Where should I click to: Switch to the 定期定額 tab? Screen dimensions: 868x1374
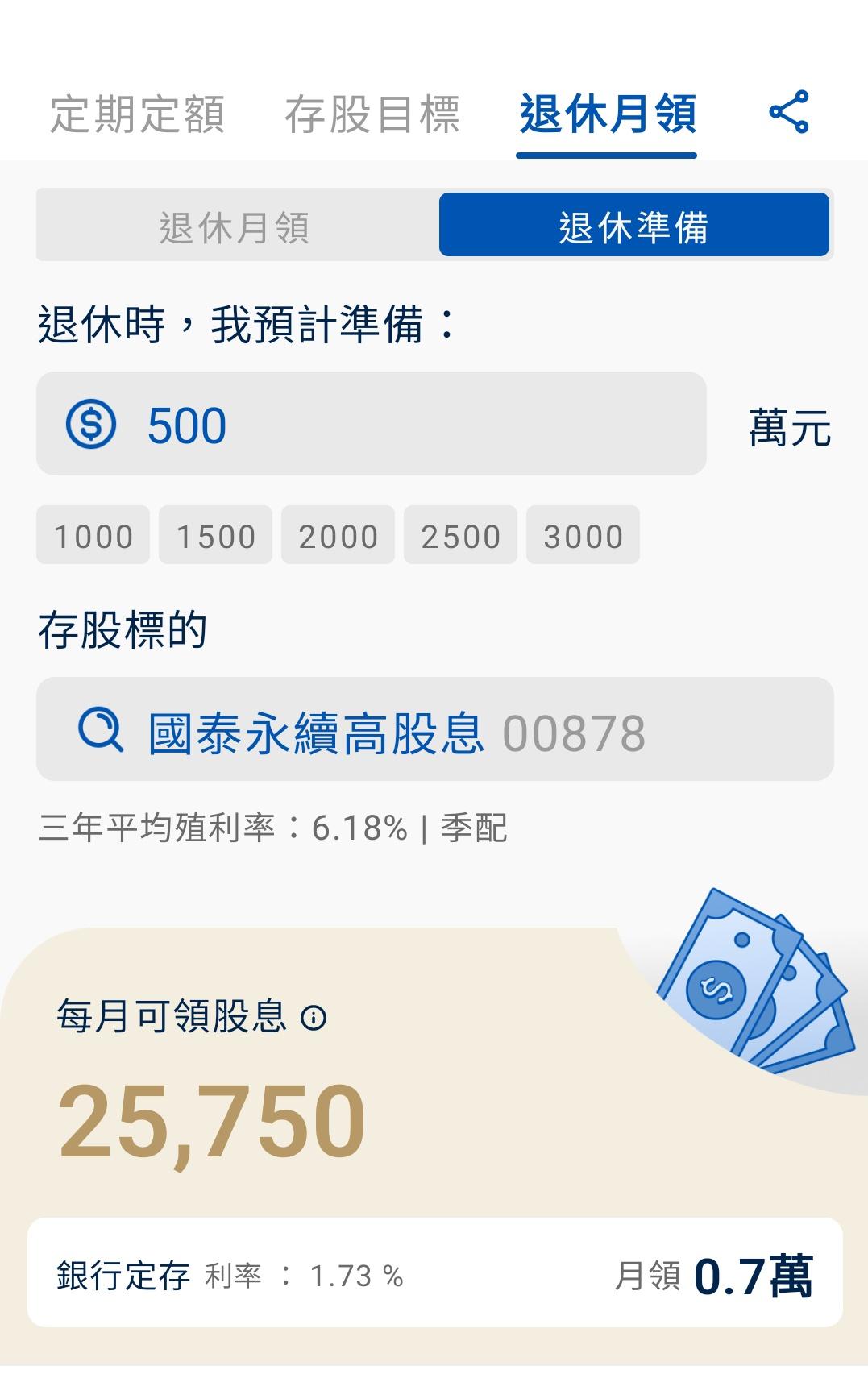click(x=138, y=114)
